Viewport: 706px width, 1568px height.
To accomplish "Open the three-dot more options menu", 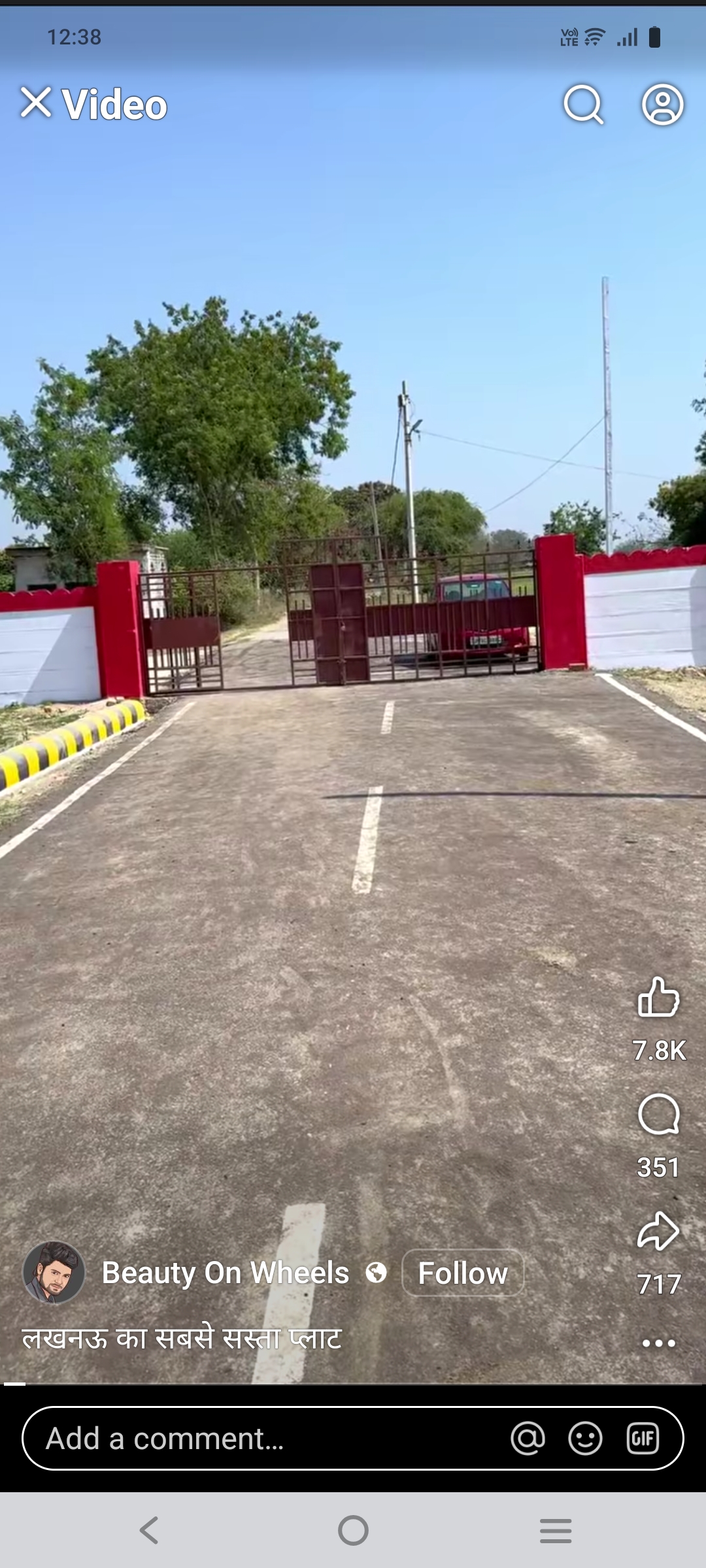I will tap(658, 1343).
